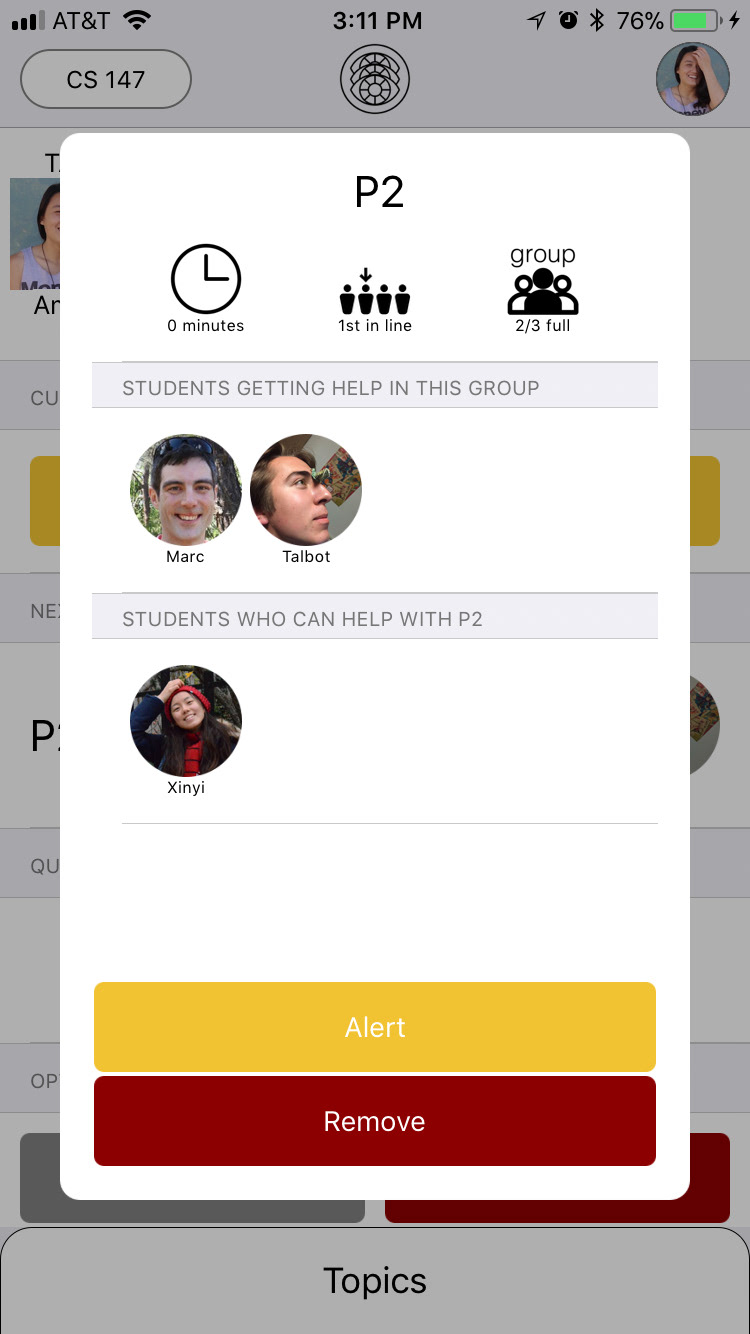Open the CS 147 course selector
The image size is (750, 1334).
(106, 79)
